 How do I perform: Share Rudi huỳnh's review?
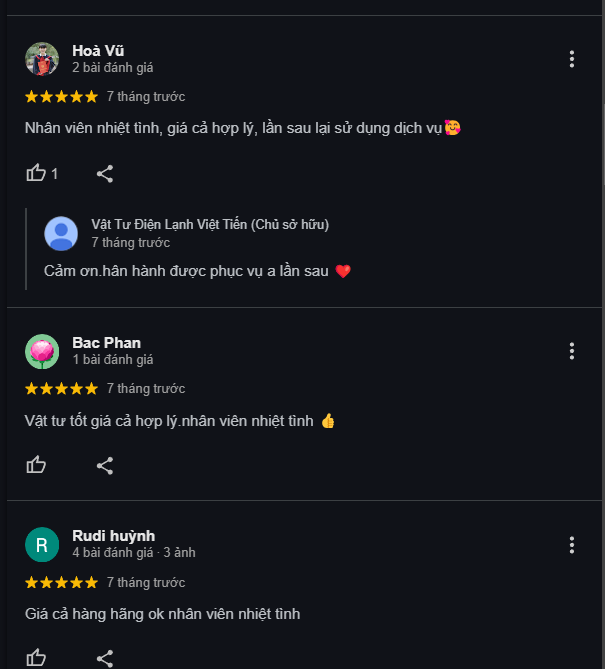click(105, 657)
